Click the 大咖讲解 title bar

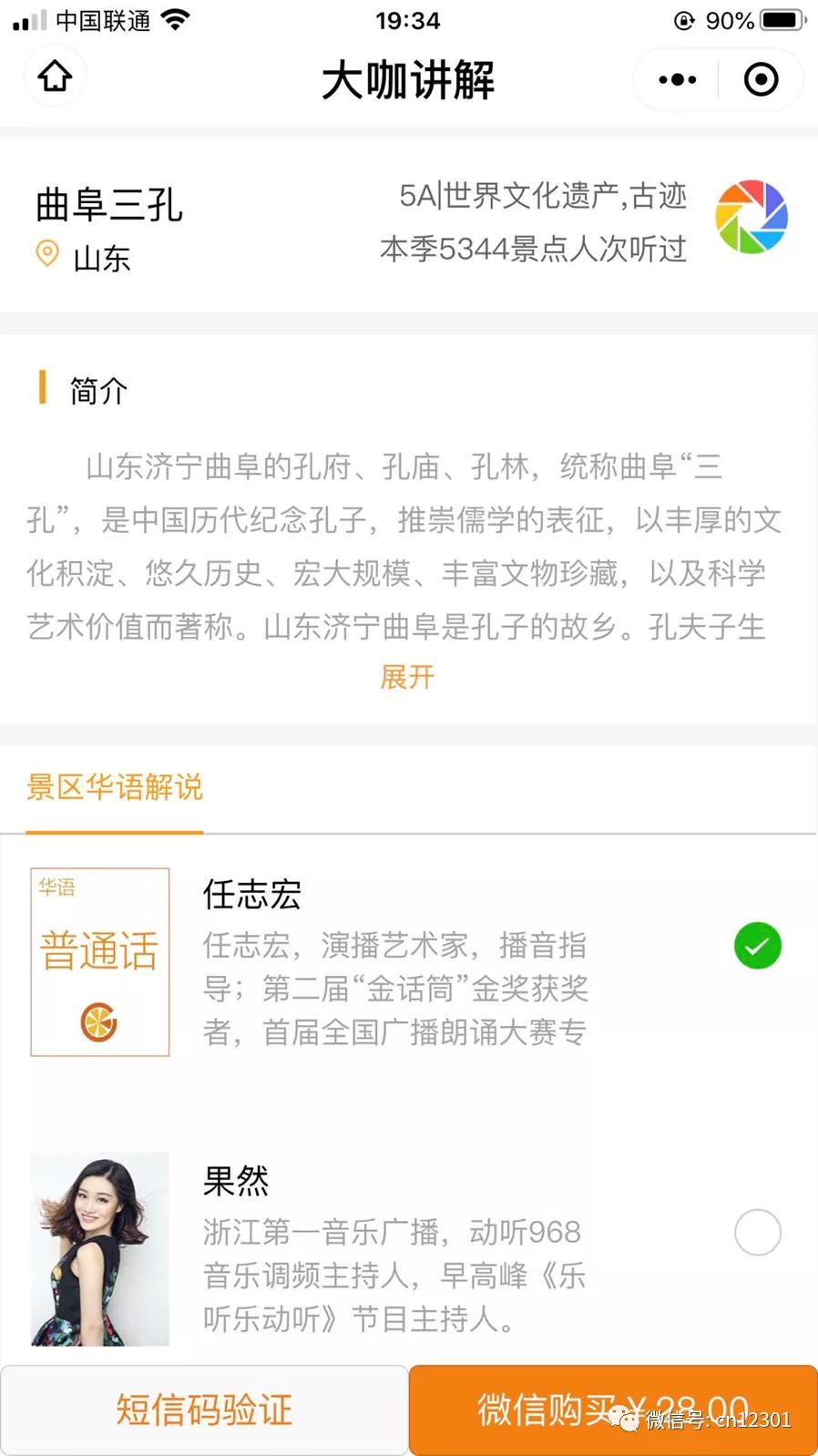coord(407,80)
